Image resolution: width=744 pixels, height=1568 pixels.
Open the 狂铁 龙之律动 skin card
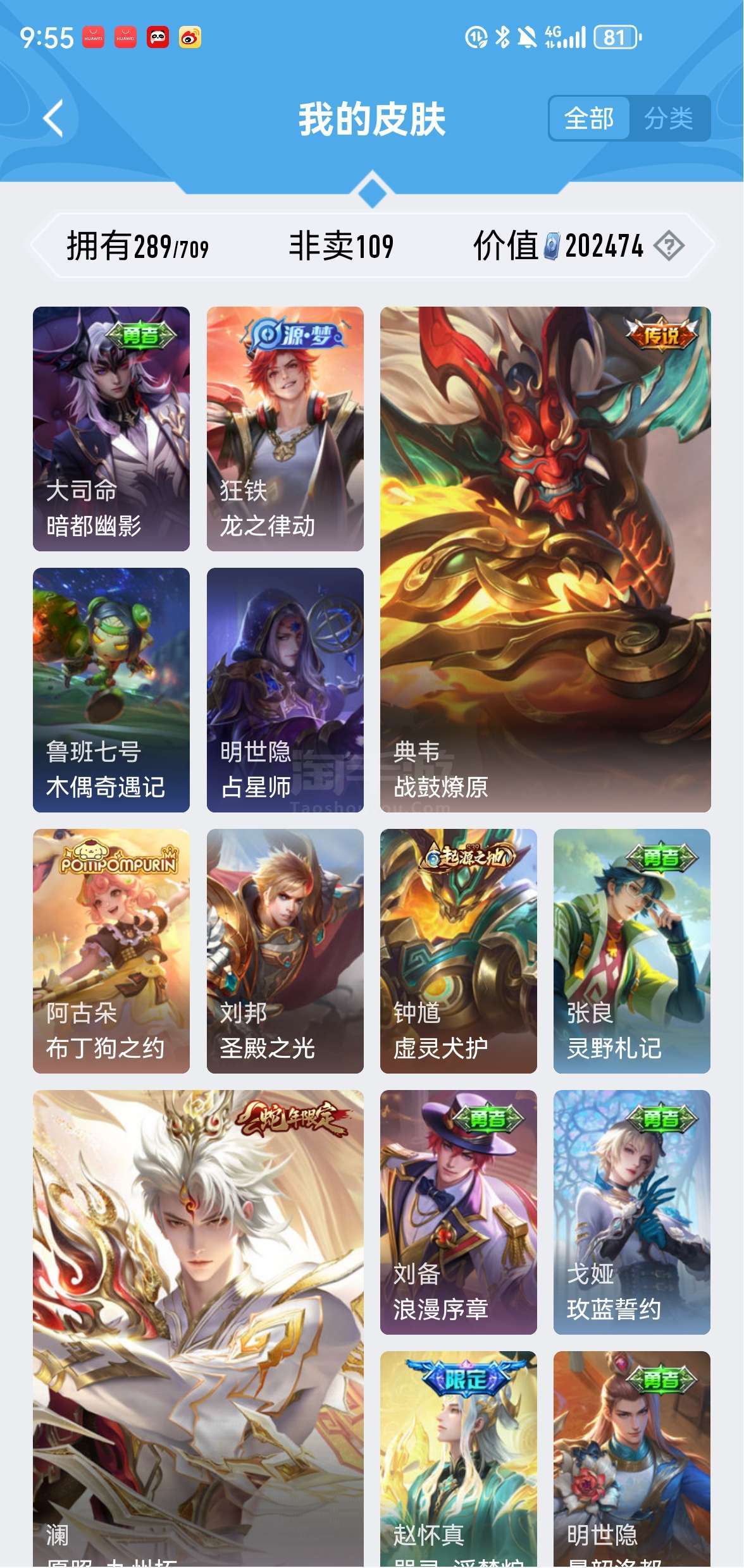[x=285, y=429]
